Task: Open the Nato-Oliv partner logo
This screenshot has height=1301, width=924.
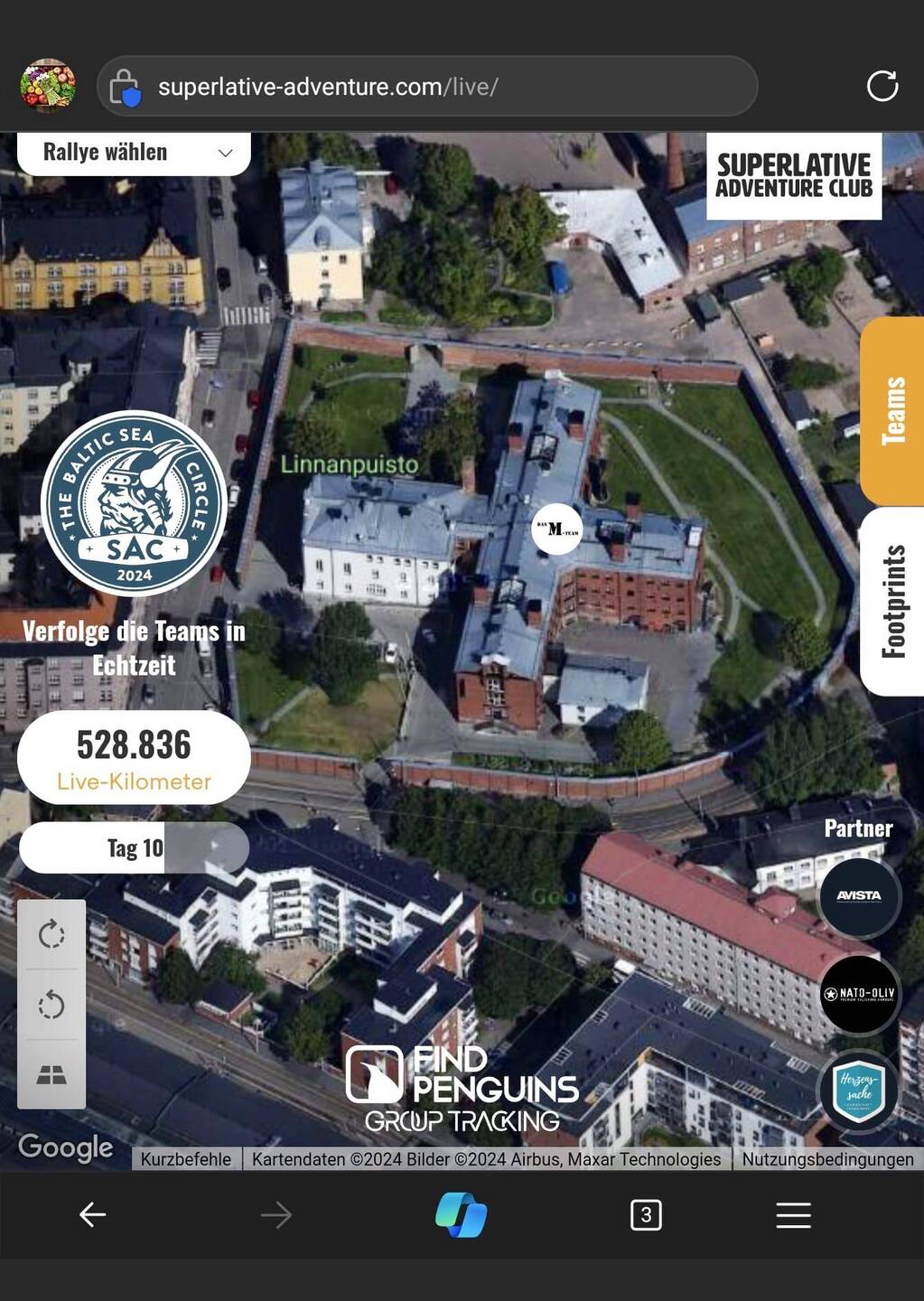Action: coord(859,994)
